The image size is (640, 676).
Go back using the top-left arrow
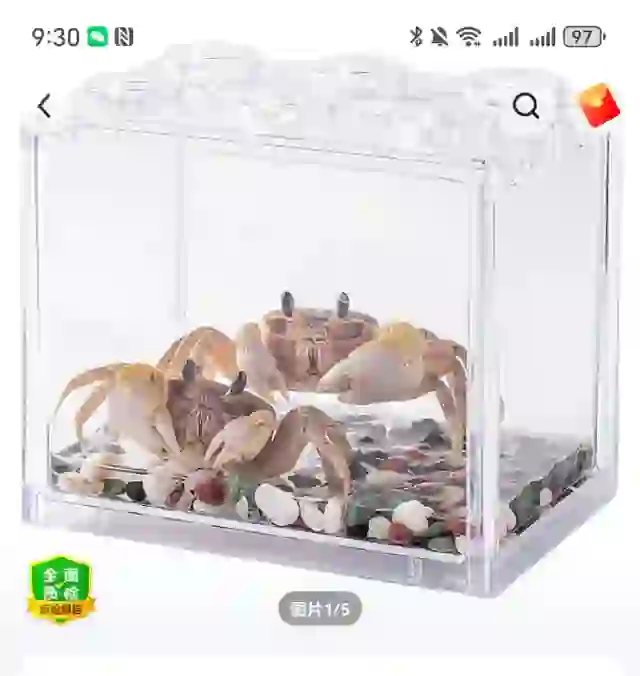tap(44, 106)
